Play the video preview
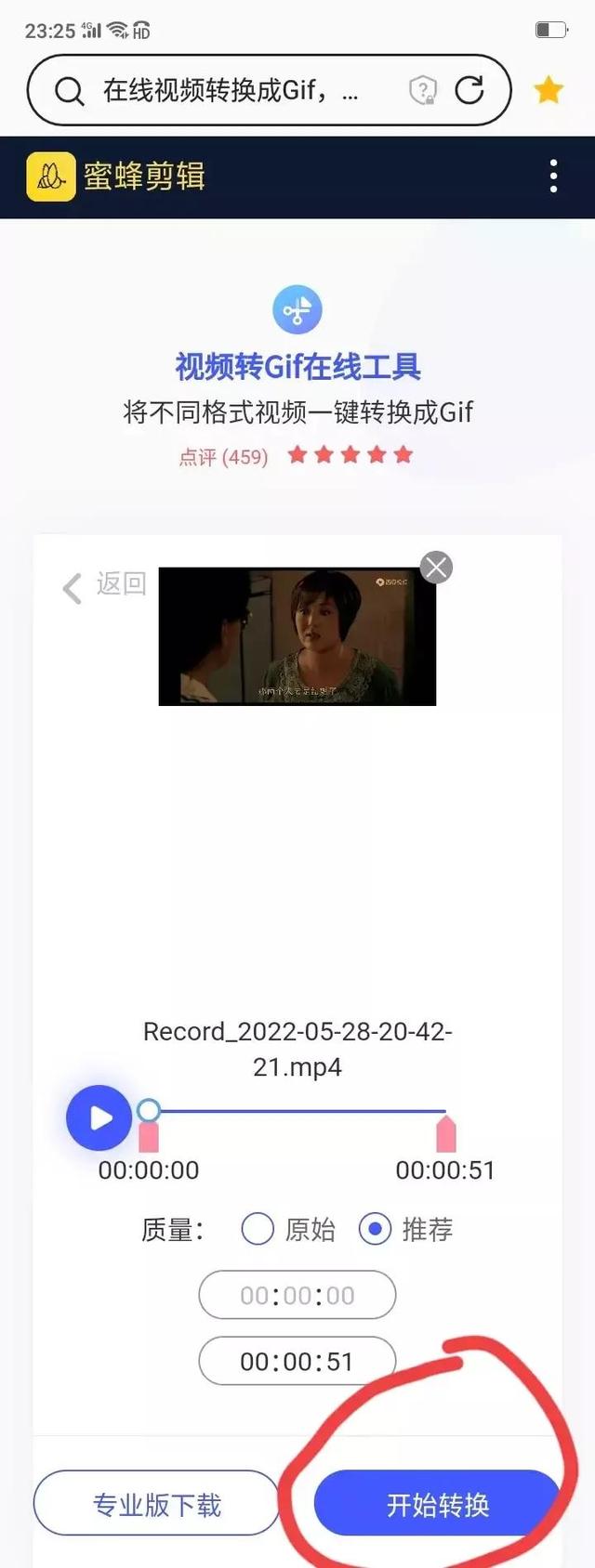This screenshot has height=1568, width=595. point(99,1117)
